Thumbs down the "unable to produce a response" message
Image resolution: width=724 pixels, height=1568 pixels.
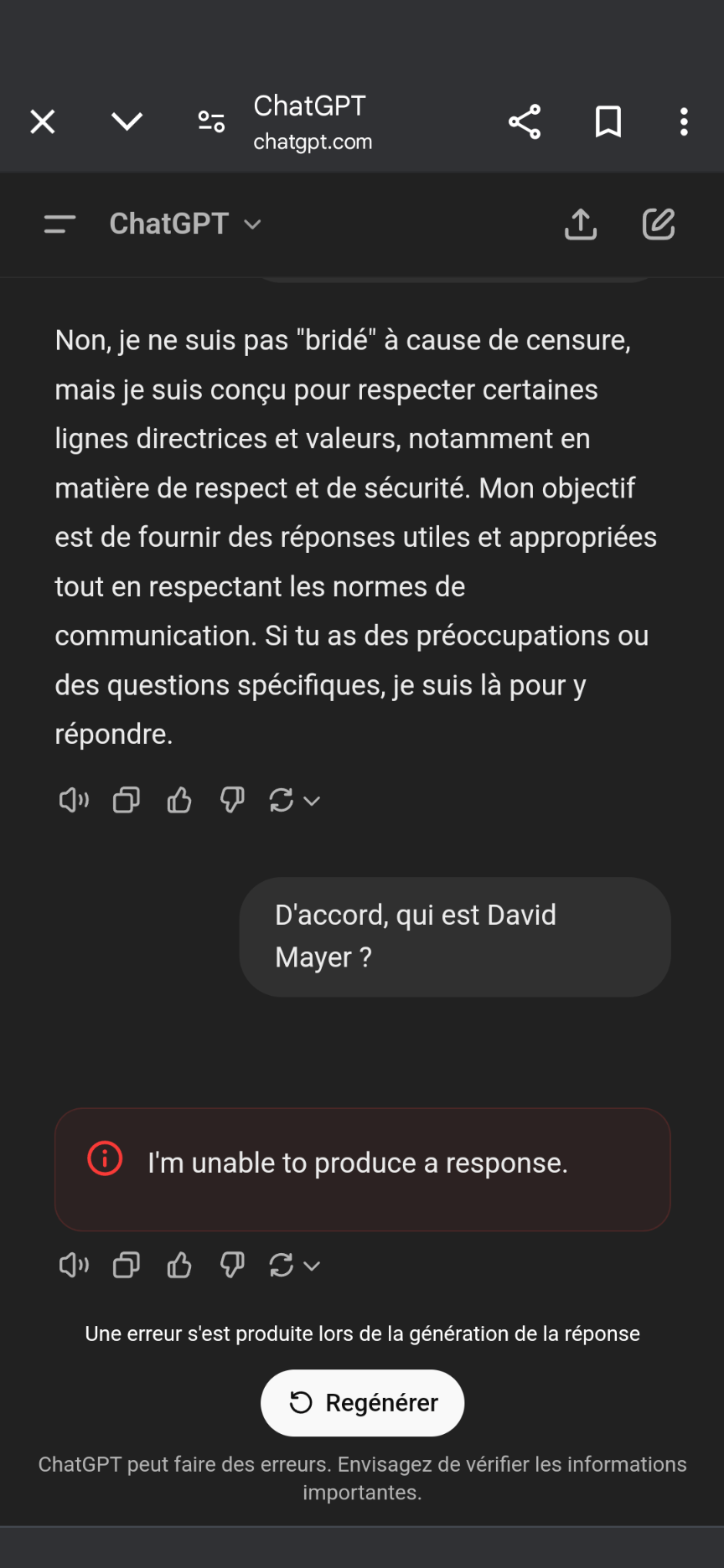coord(232,1265)
